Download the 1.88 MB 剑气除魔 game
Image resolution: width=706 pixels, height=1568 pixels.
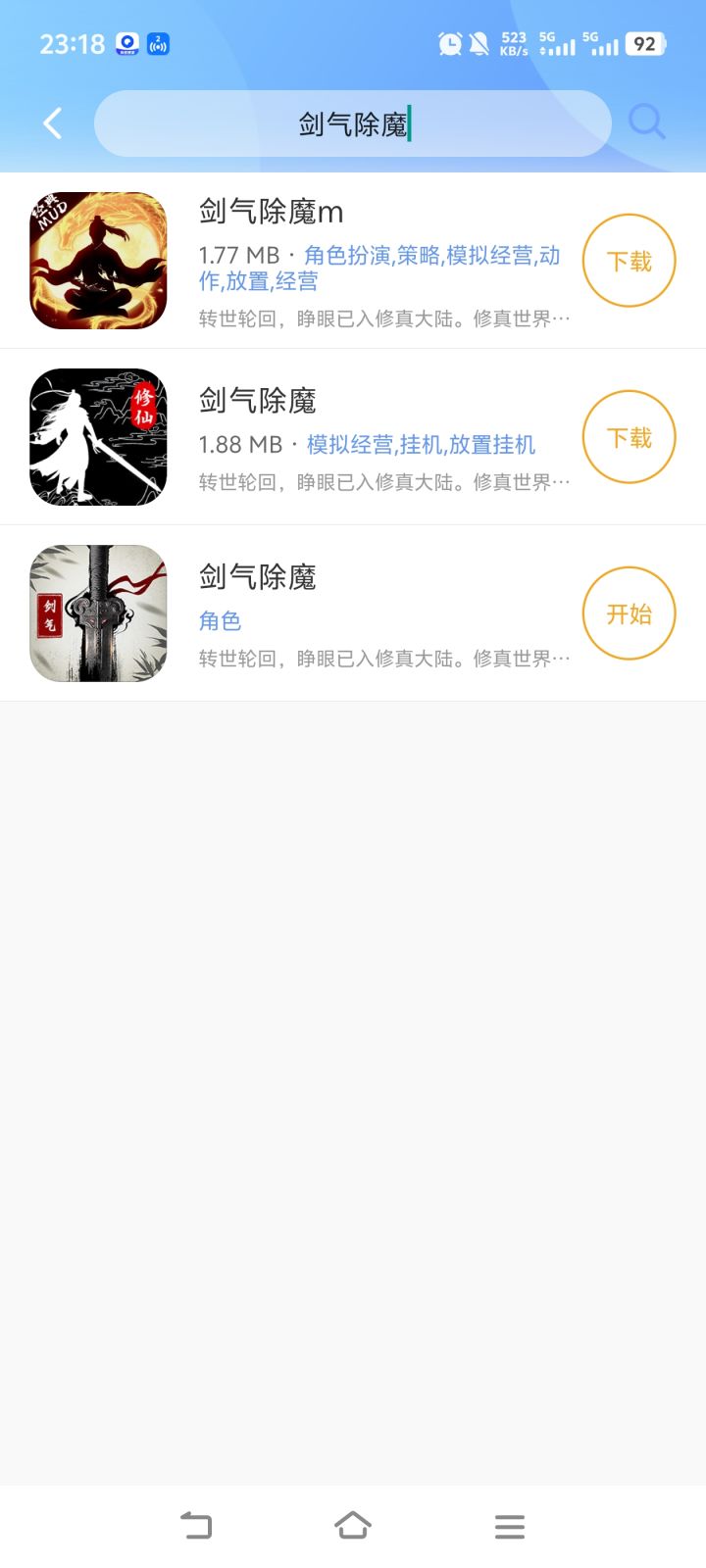[x=629, y=437]
